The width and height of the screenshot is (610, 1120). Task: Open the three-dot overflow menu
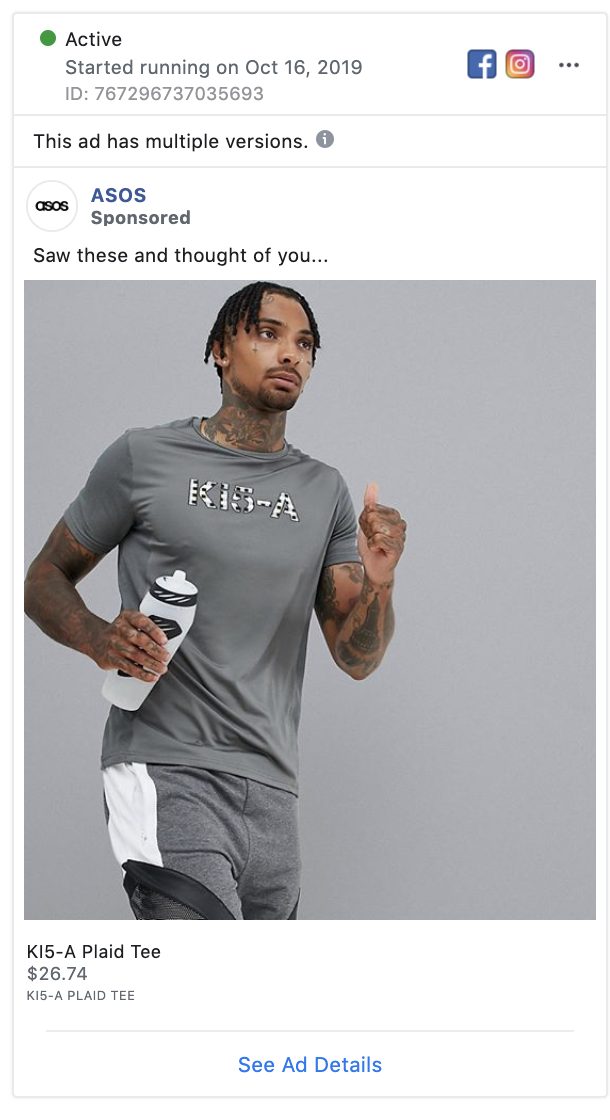(569, 65)
